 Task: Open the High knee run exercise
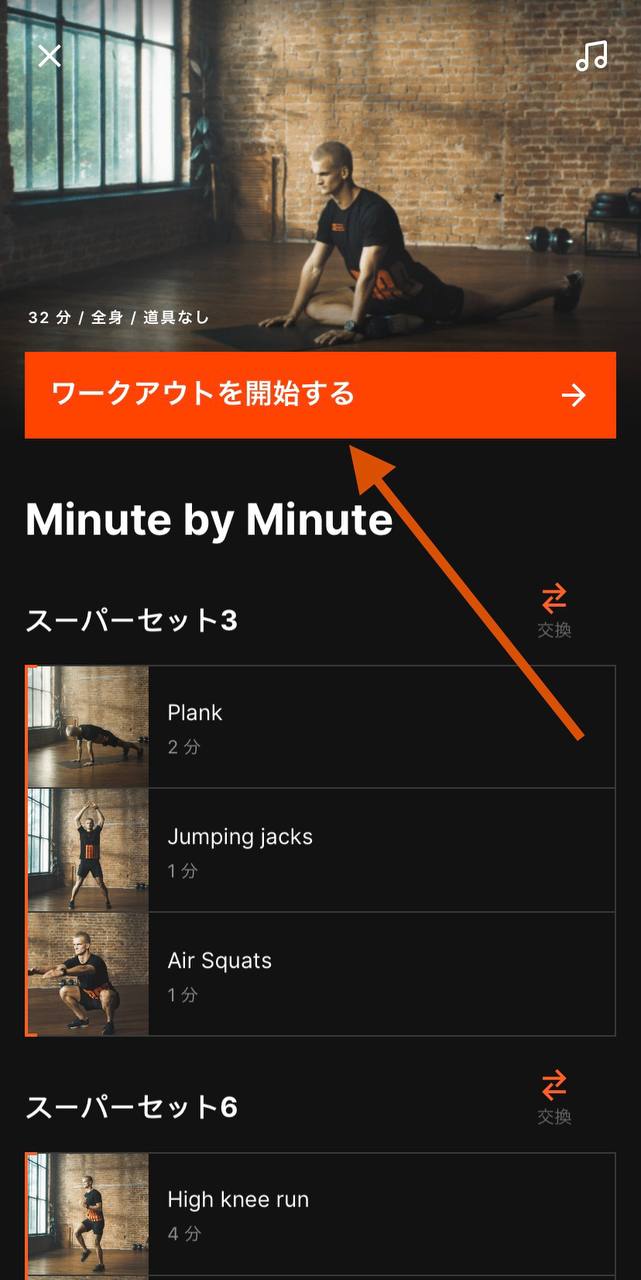[x=320, y=1214]
